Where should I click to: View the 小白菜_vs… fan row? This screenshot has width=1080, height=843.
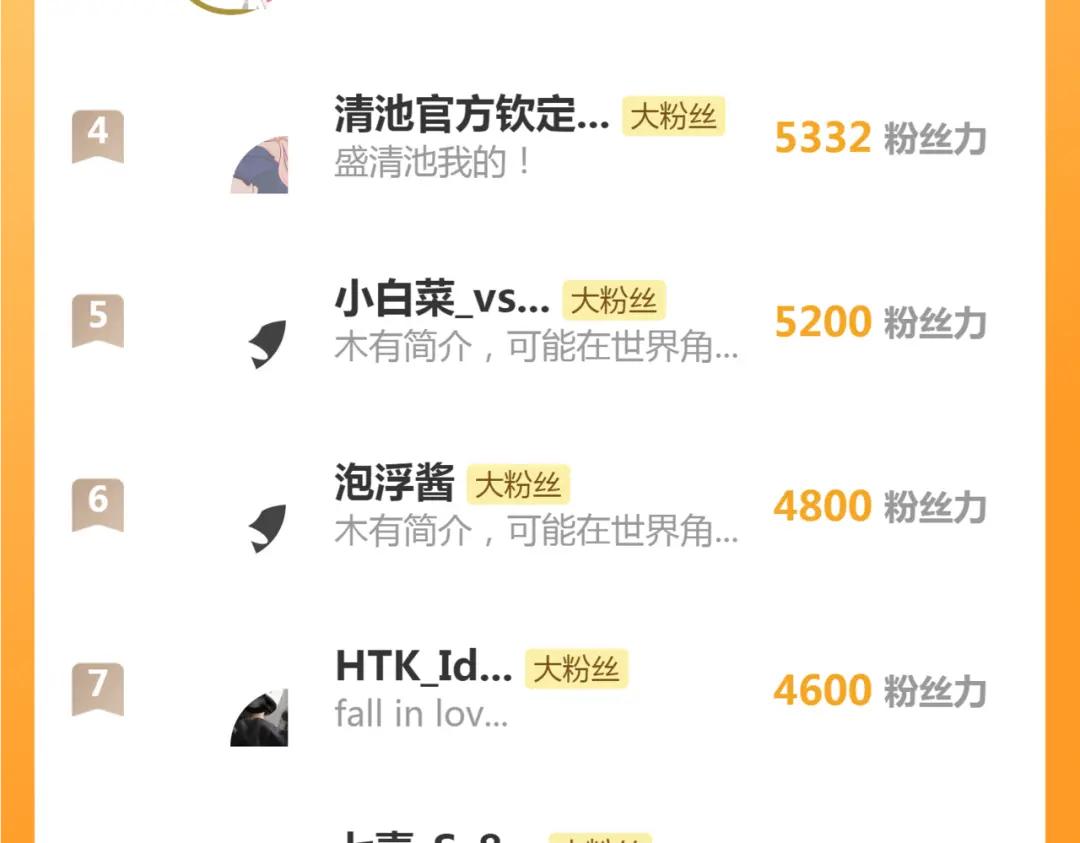(x=442, y=299)
